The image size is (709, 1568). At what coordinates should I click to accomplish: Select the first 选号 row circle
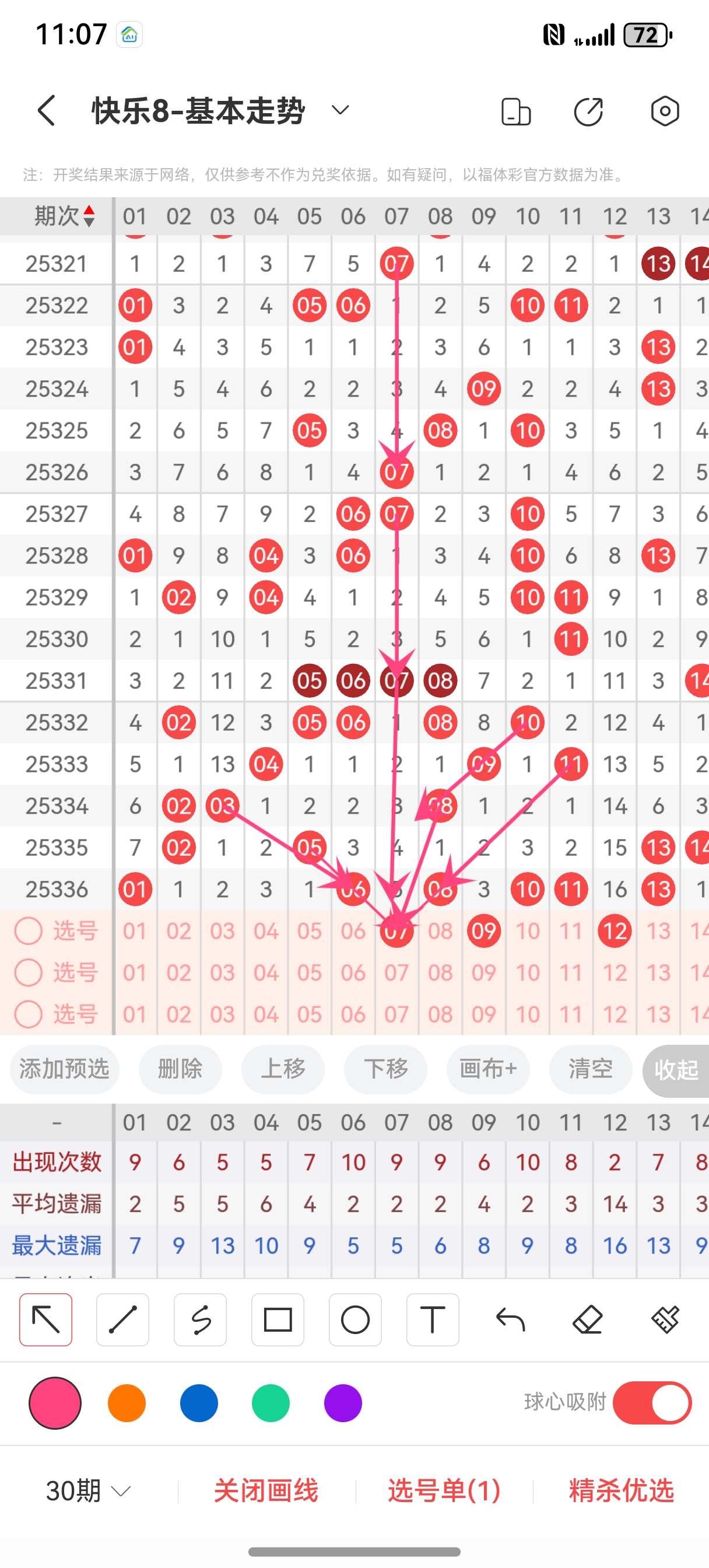tap(28, 930)
